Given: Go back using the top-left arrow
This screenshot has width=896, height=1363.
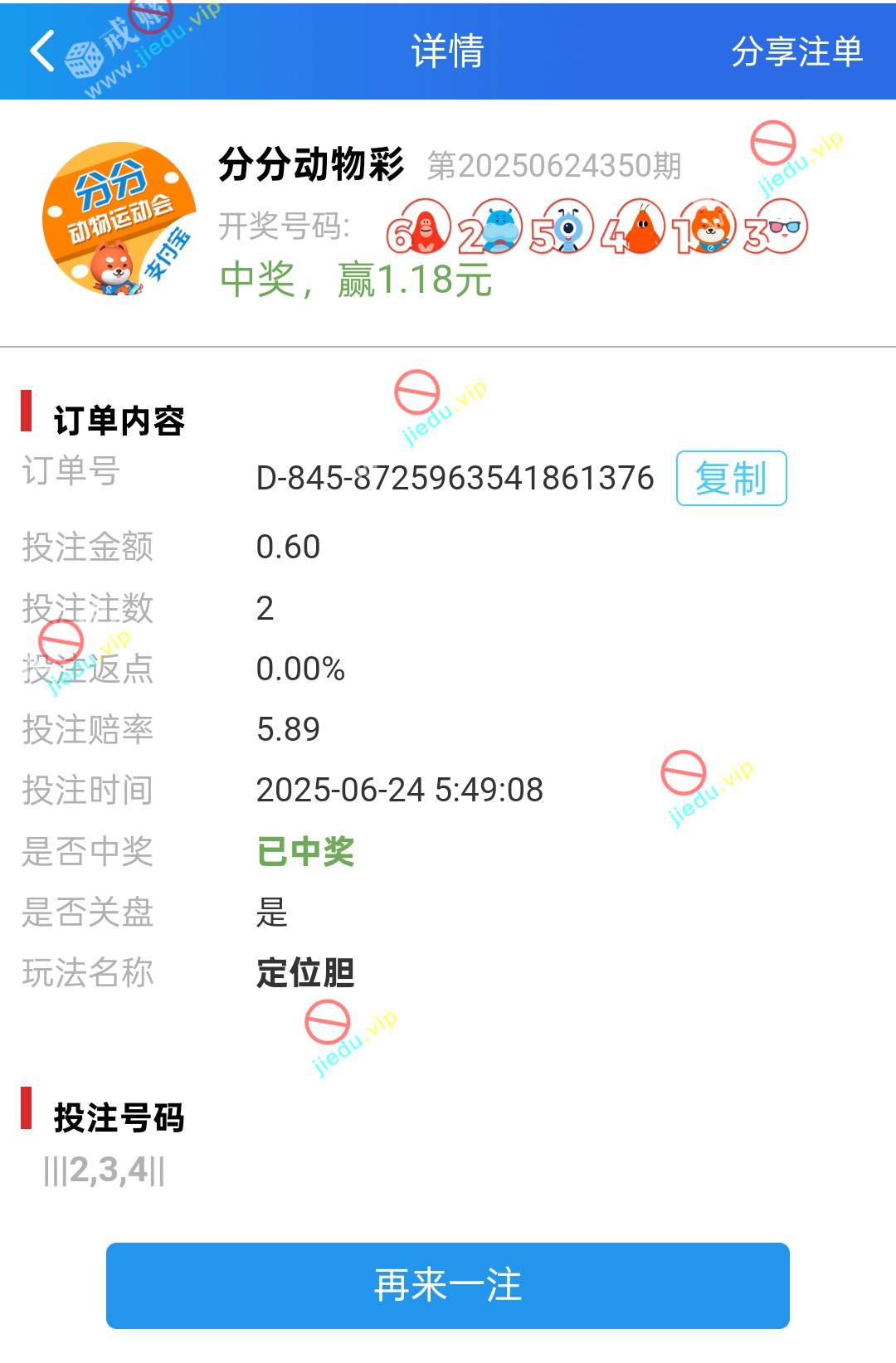Looking at the screenshot, I should [x=43, y=51].
